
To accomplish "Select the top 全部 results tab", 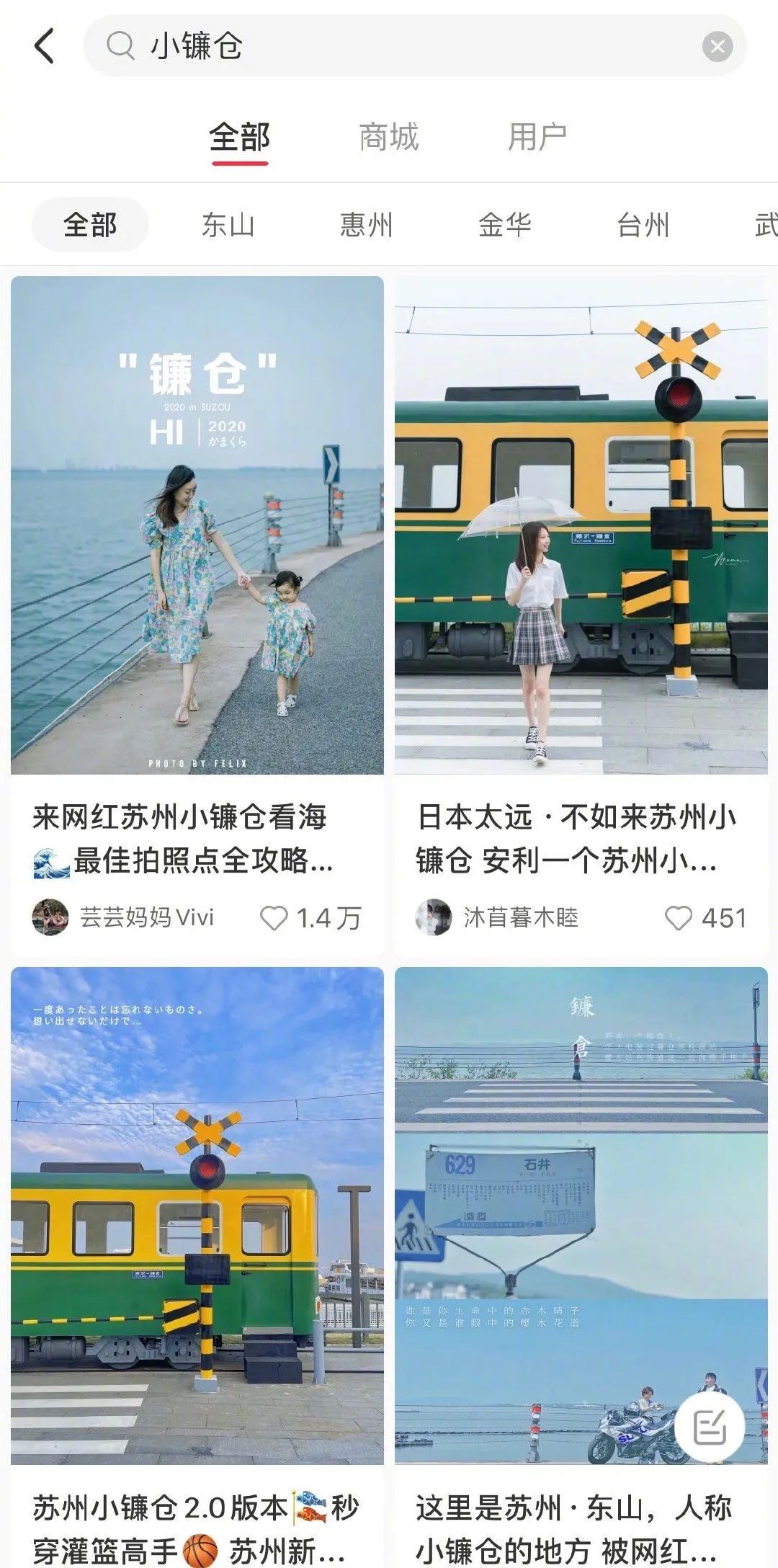I will tap(240, 137).
